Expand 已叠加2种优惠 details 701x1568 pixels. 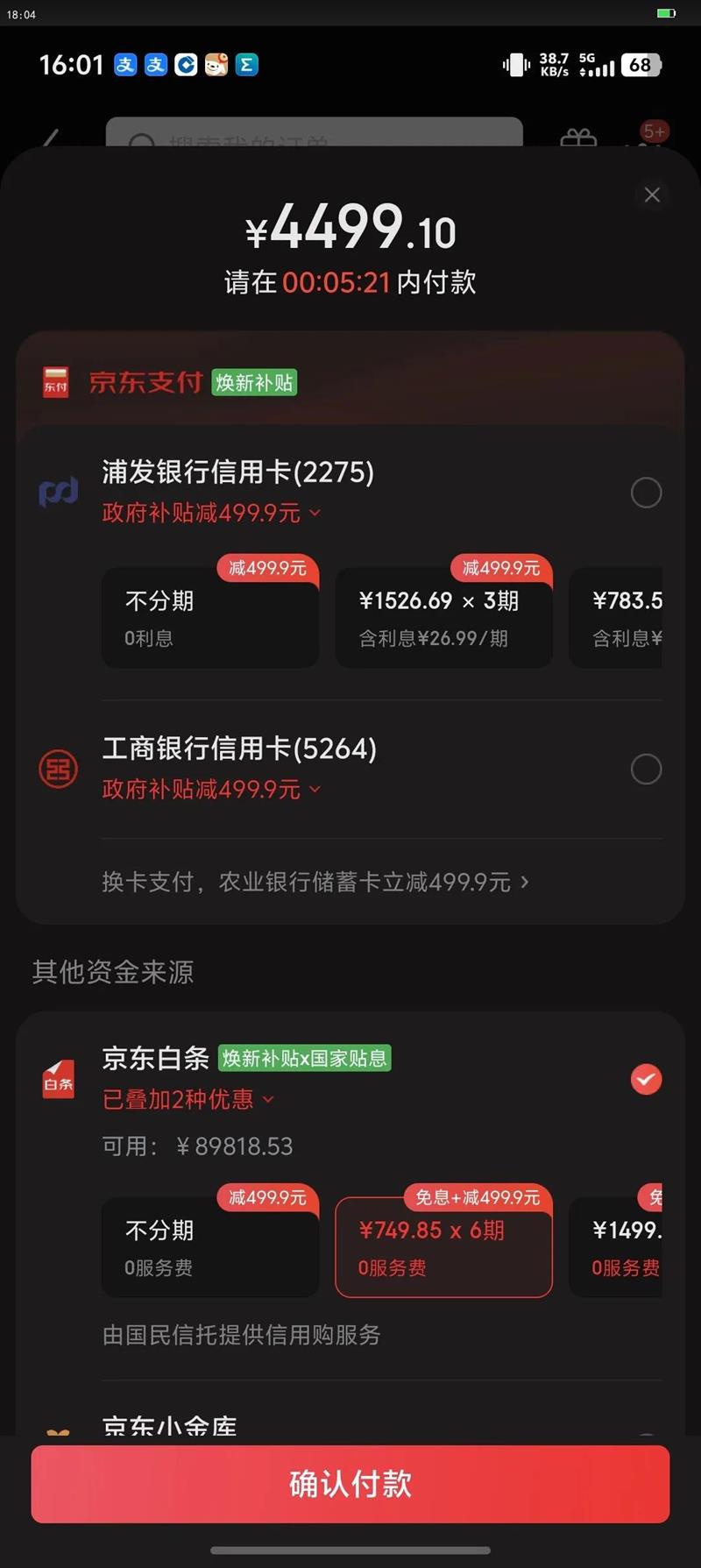188,1099
